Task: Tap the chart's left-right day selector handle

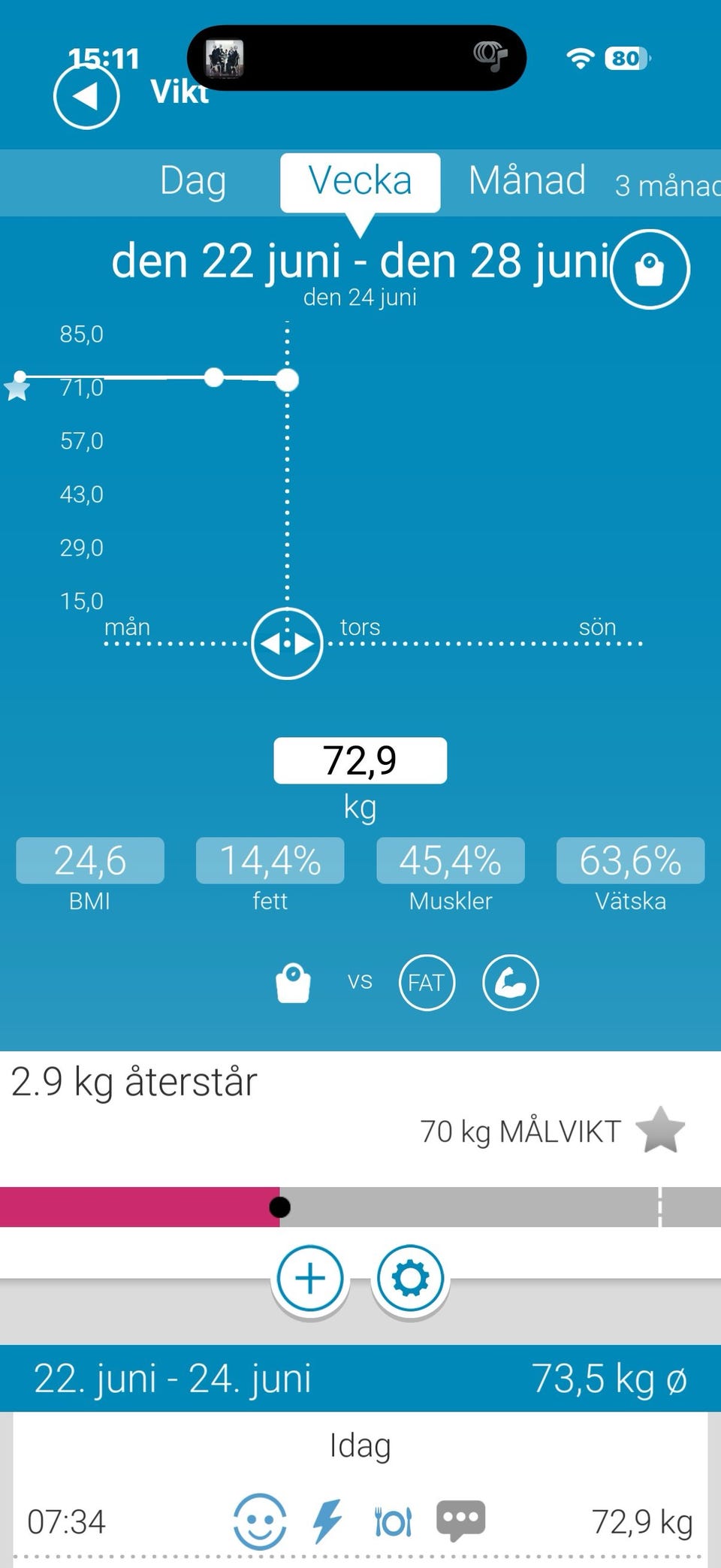Action: [287, 644]
